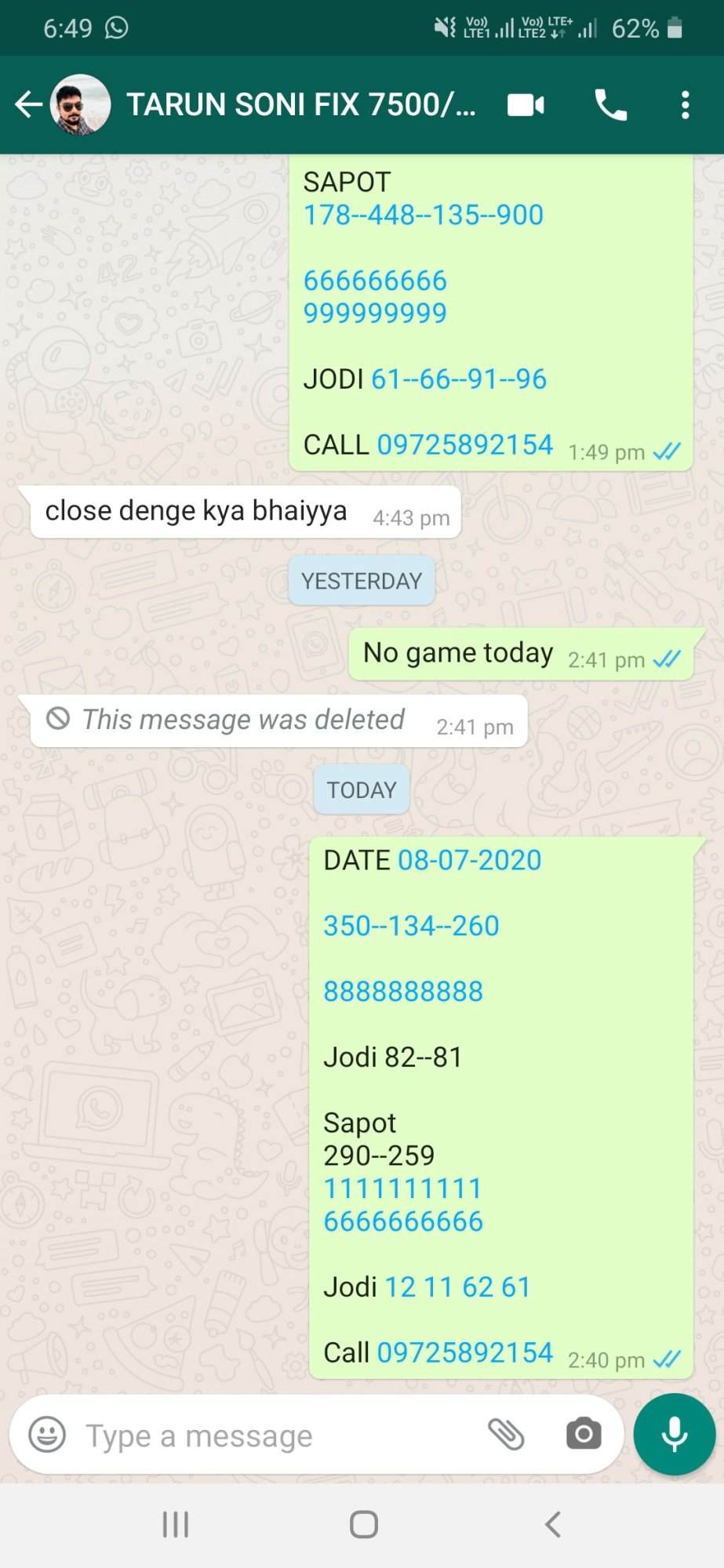Open the overflow menu
This screenshot has height=1568, width=724.
685,104
